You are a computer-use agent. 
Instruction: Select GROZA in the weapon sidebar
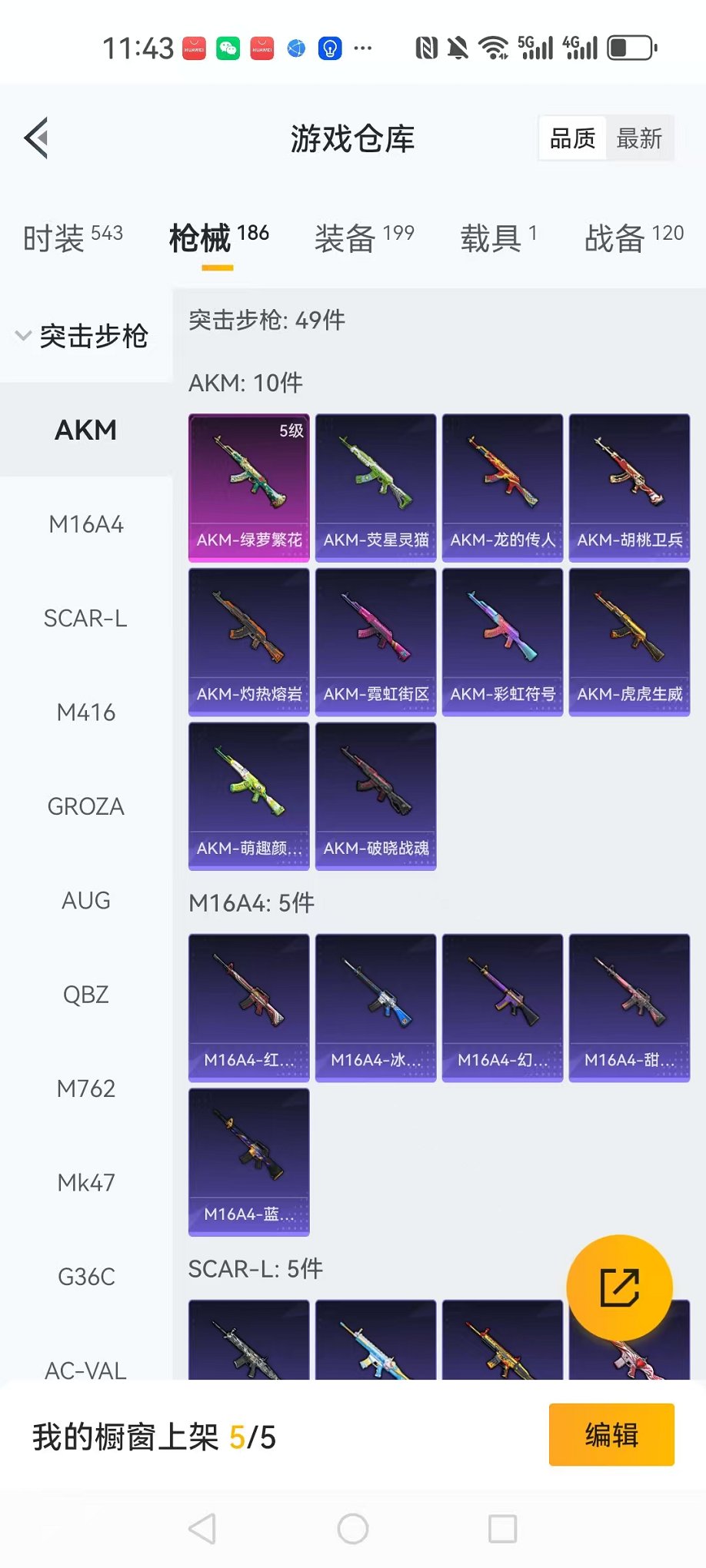pyautogui.click(x=85, y=806)
